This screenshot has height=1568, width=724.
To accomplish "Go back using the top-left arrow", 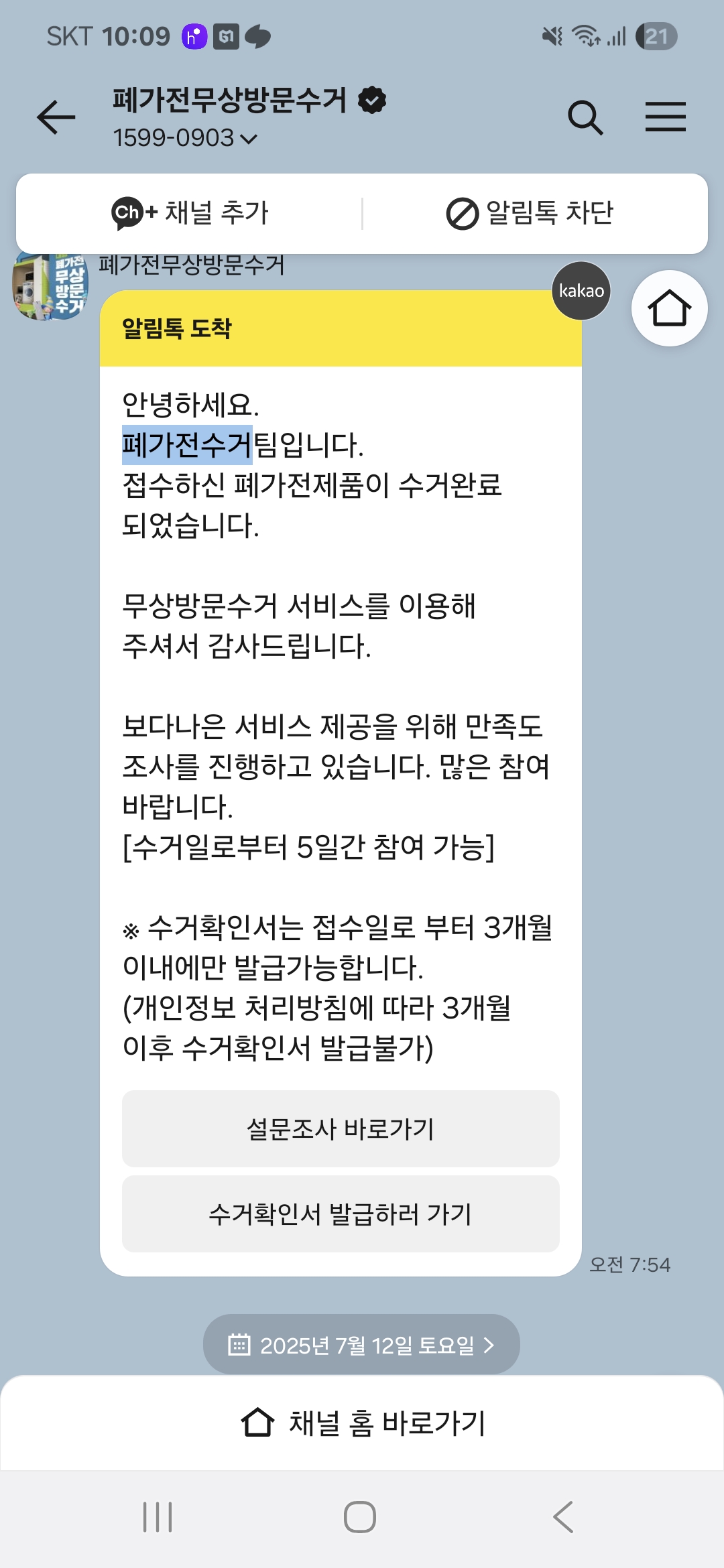I will [x=56, y=117].
